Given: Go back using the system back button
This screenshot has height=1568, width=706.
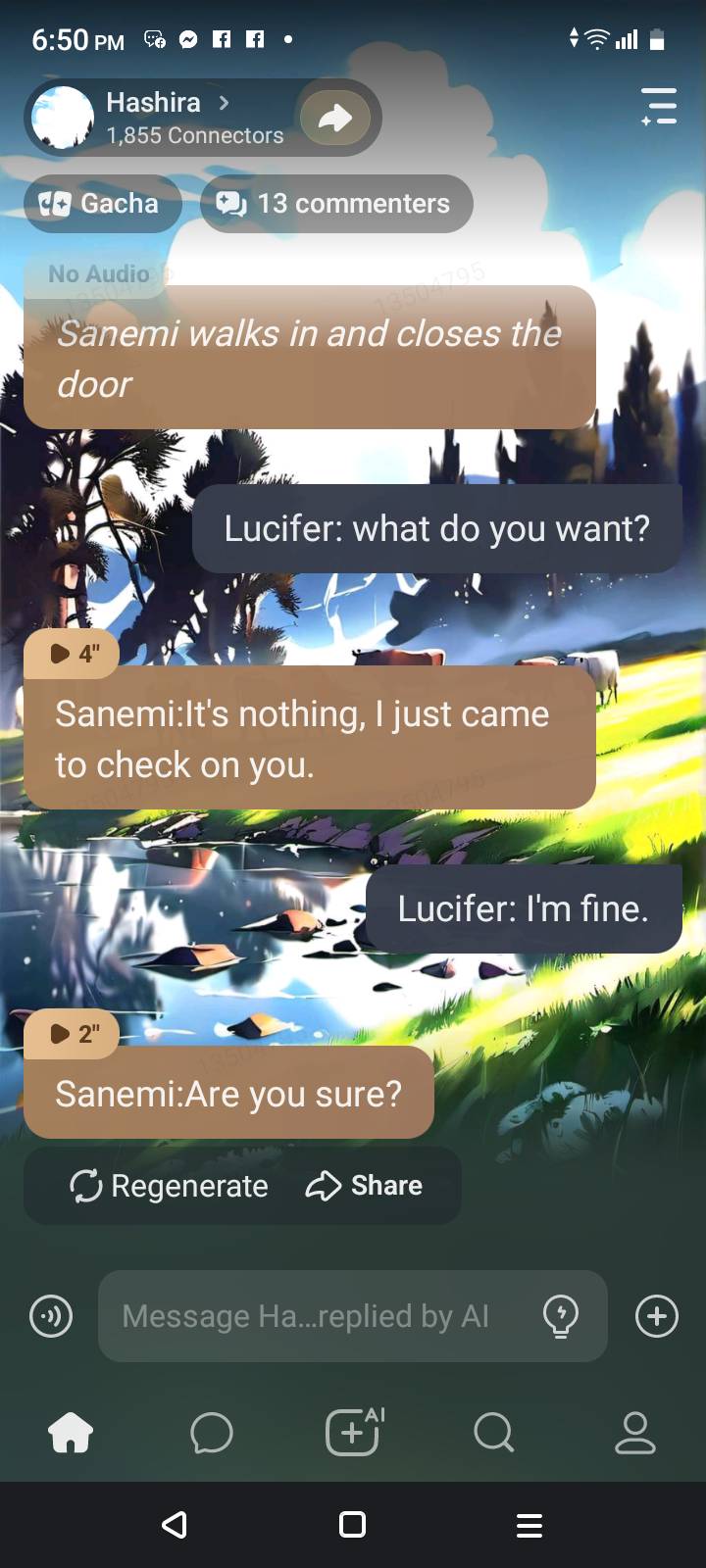Looking at the screenshot, I should tap(175, 1525).
